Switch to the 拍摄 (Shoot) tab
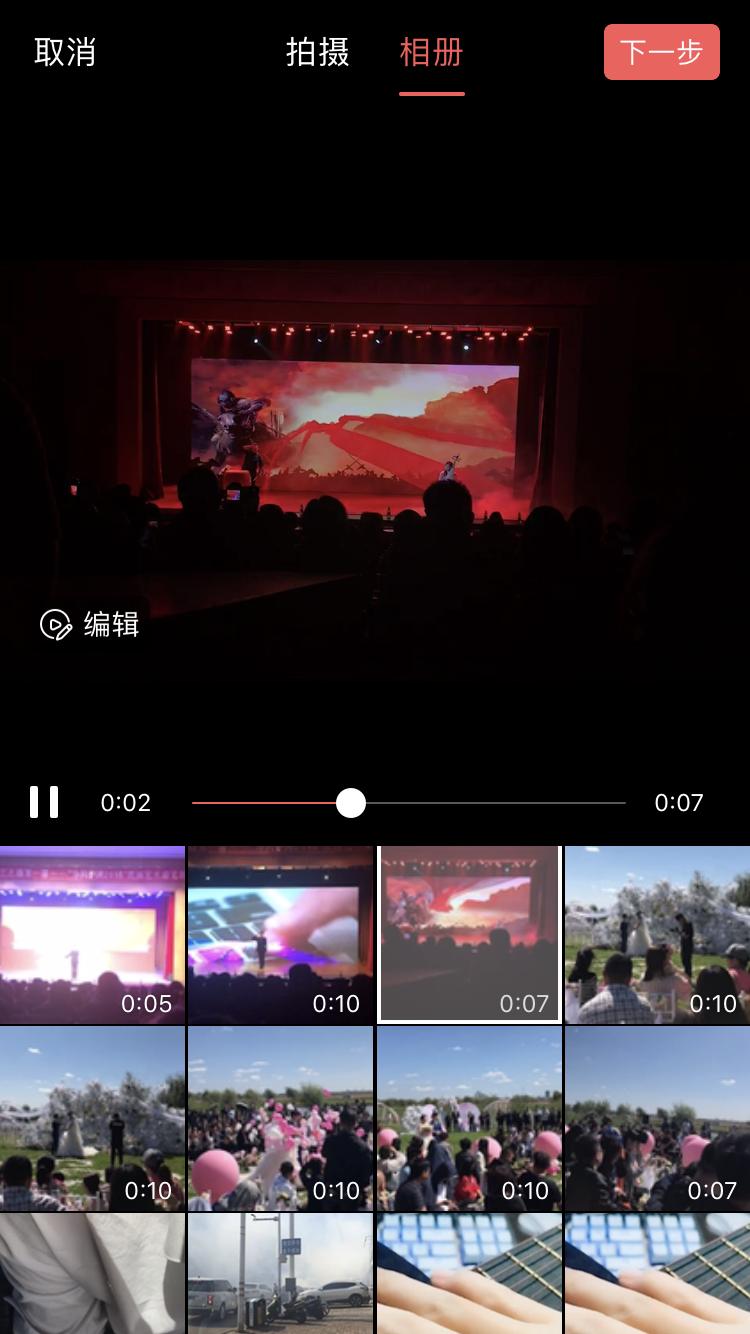The width and height of the screenshot is (750, 1334). (317, 52)
